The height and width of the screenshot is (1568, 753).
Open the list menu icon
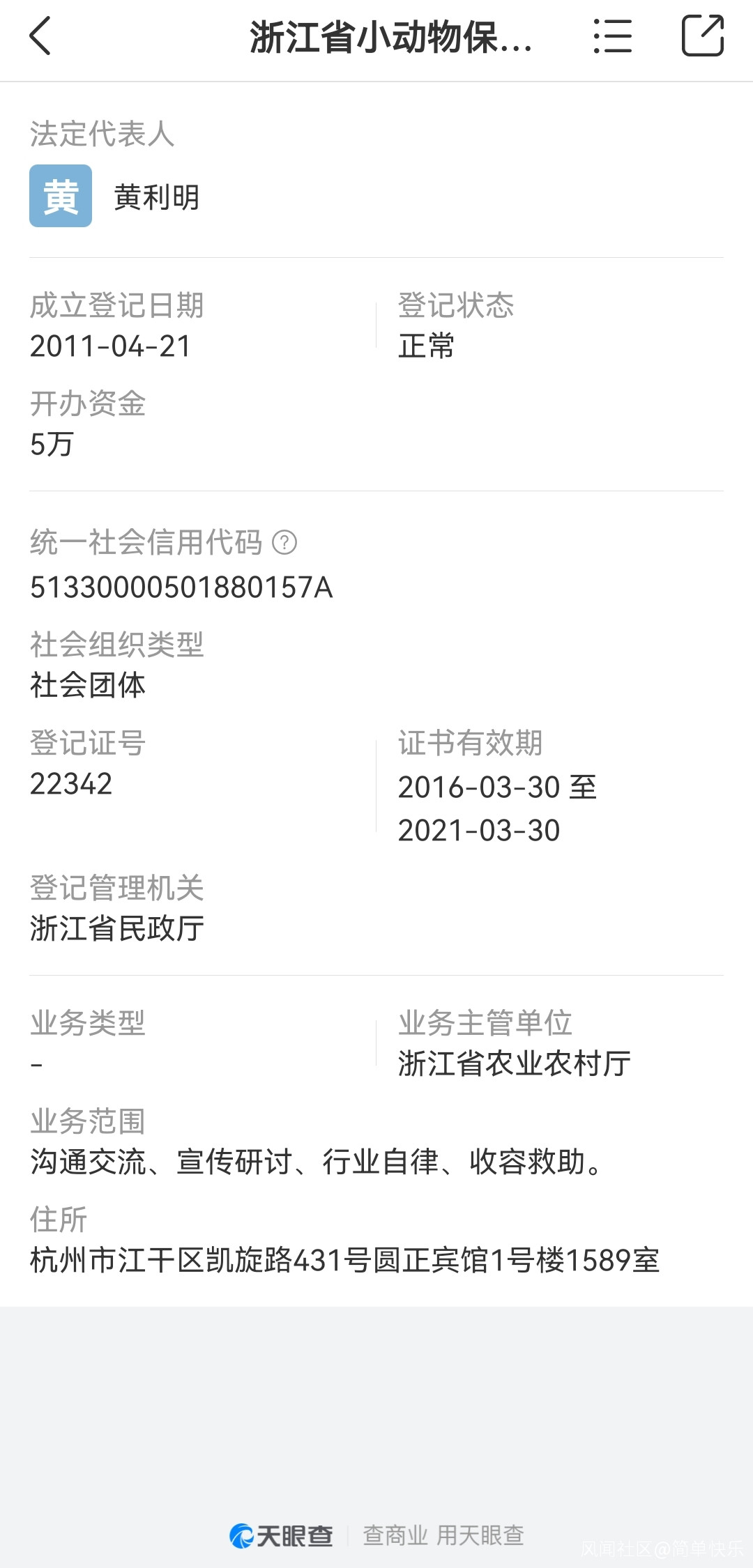click(612, 36)
